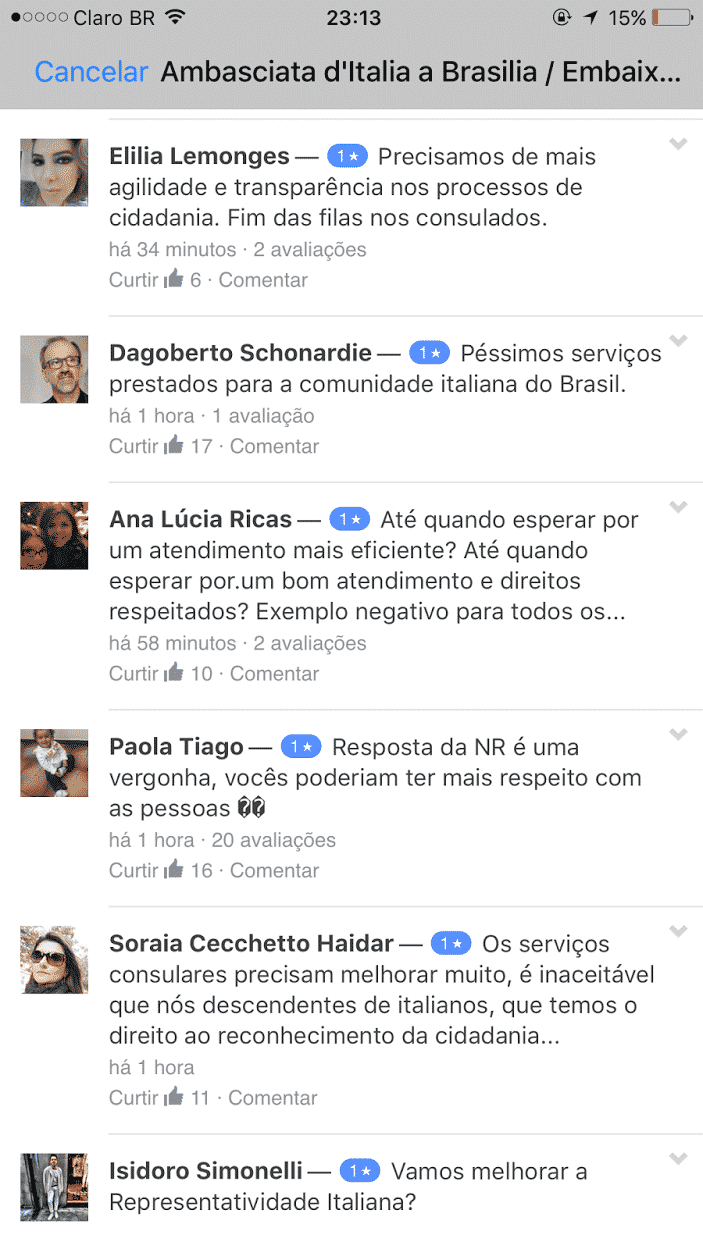Open Isidoro Simonelli's profile name
Viewport: 703px width, 1249px height.
(206, 1170)
